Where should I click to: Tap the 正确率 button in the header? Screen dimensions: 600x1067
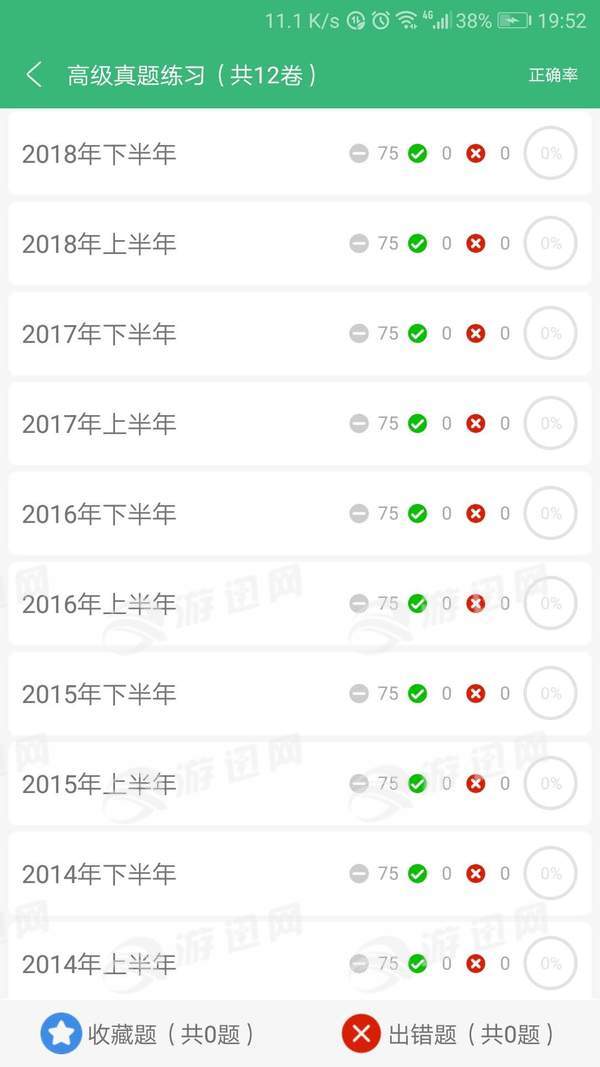(553, 76)
